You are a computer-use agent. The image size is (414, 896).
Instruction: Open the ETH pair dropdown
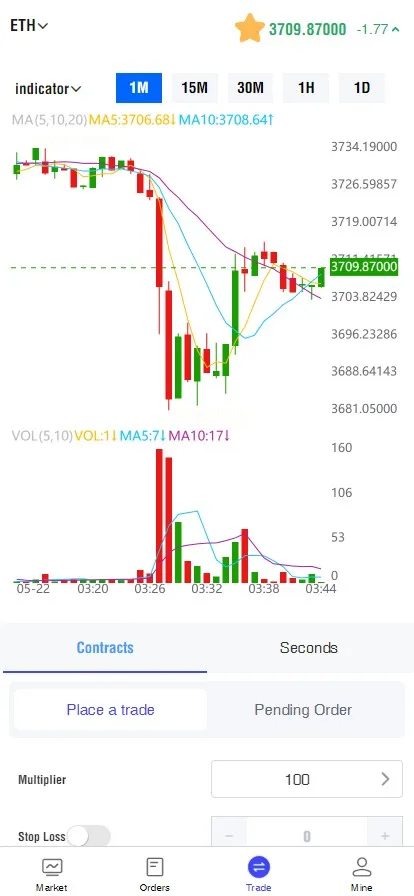pyautogui.click(x=29, y=26)
